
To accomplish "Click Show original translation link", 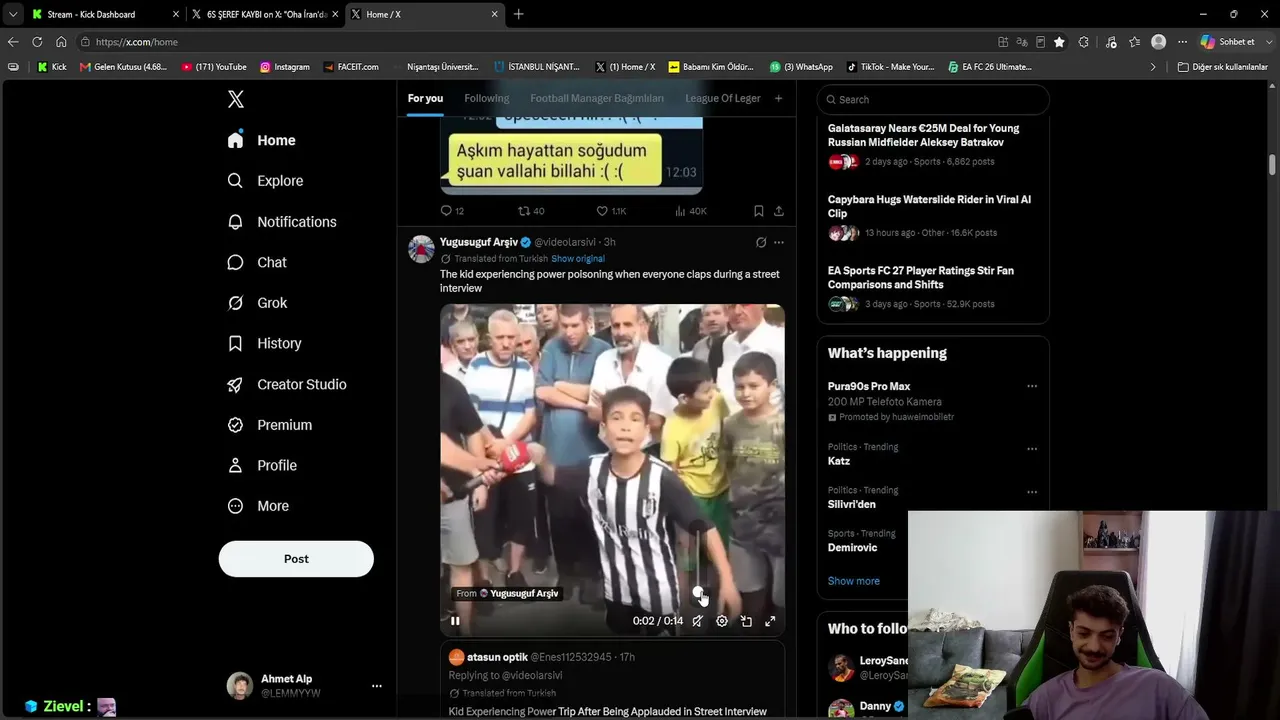I will pyautogui.click(x=578, y=259).
